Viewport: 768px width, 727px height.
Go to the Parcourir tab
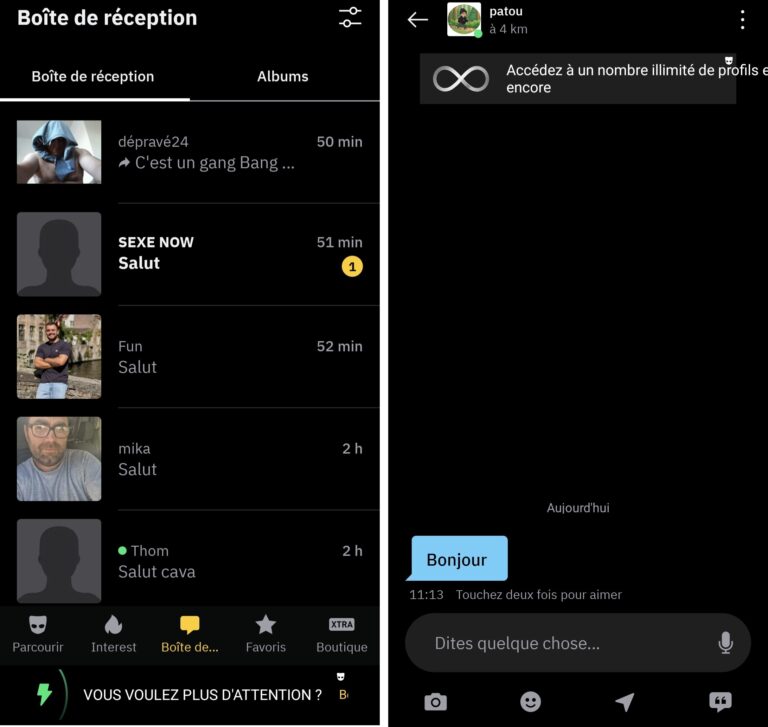tap(38, 634)
